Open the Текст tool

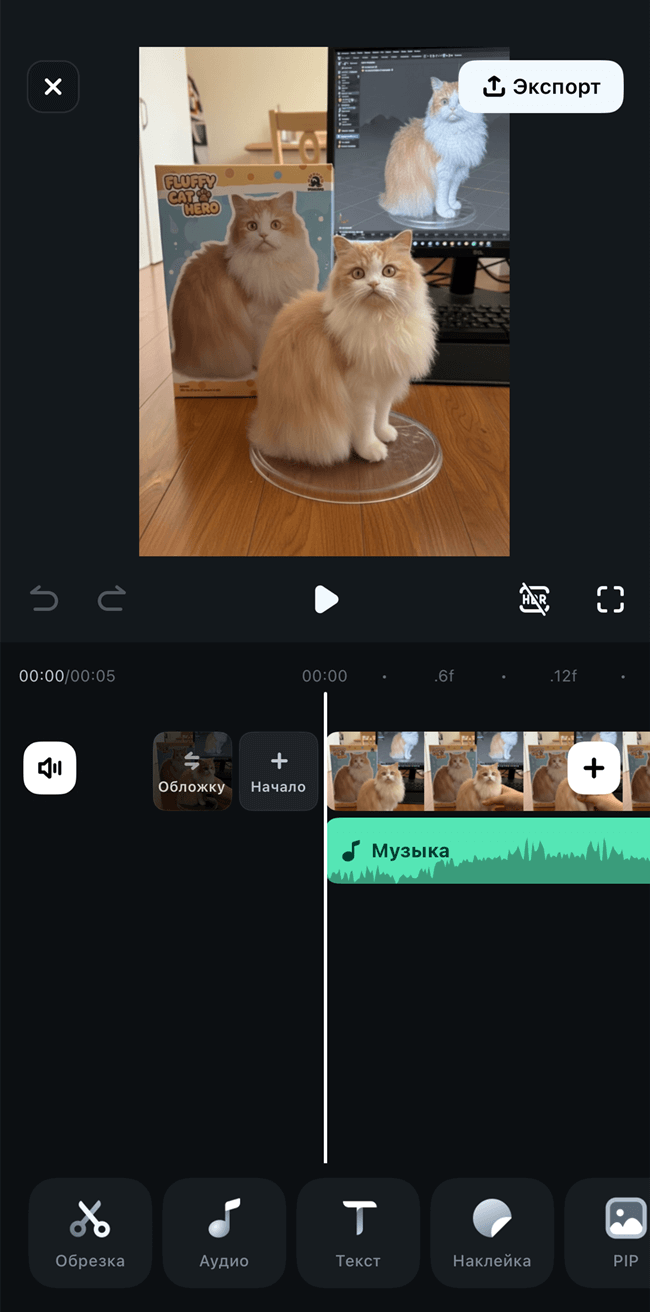[x=358, y=1232]
